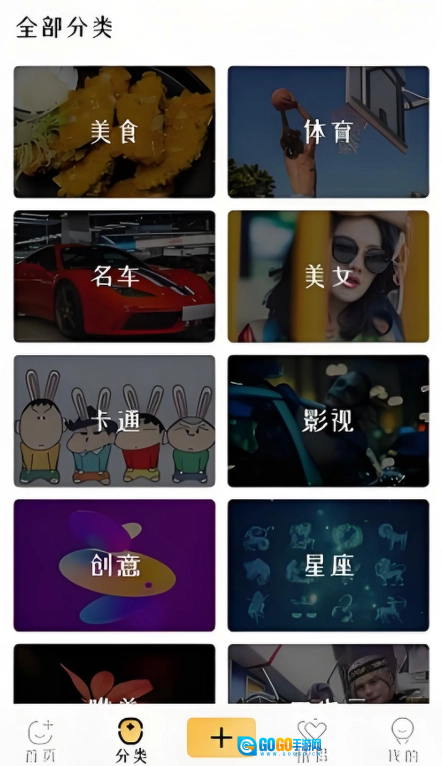Open the heart tab
This screenshot has height=766, width=442.
point(313,740)
